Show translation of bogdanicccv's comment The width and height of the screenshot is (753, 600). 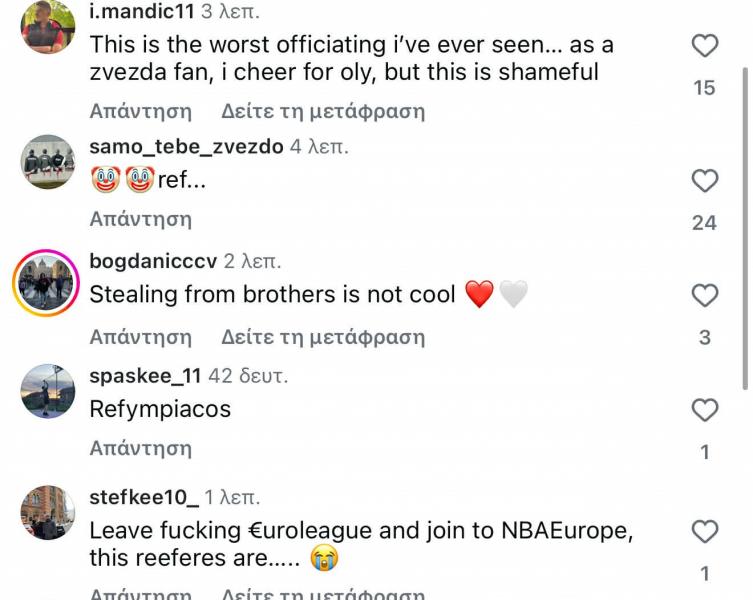(x=323, y=337)
